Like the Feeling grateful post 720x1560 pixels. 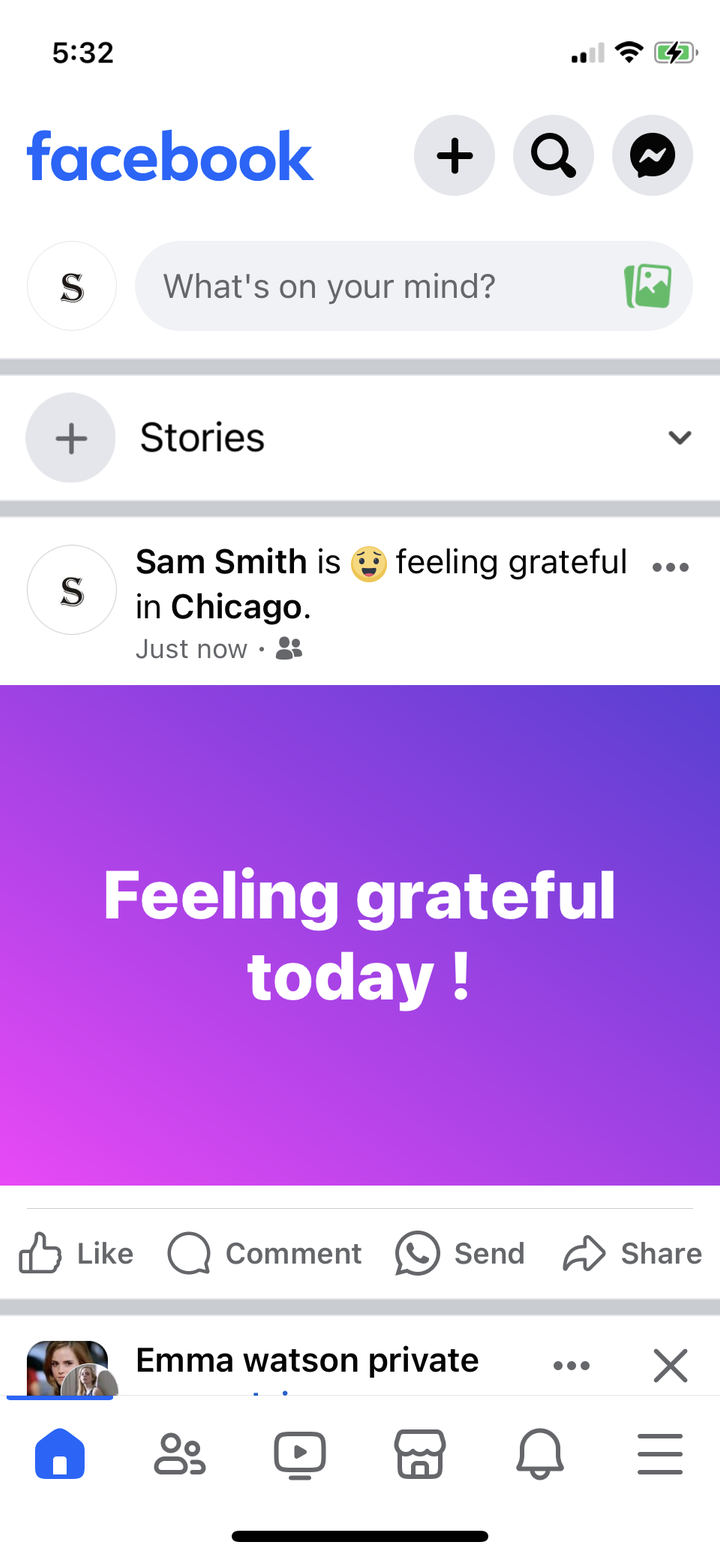coord(76,1253)
